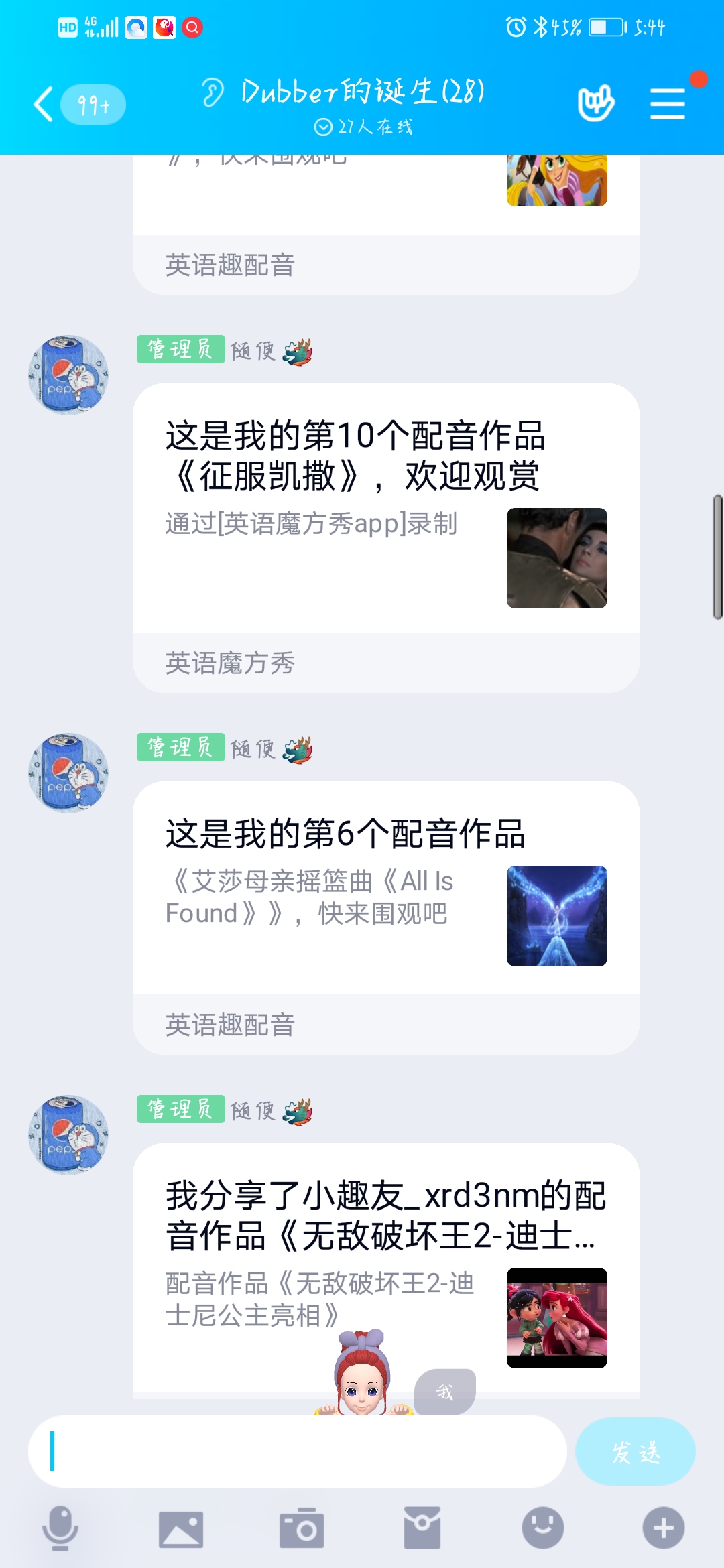View the profile of 随便 on 征服凯撒 post

click(68, 375)
